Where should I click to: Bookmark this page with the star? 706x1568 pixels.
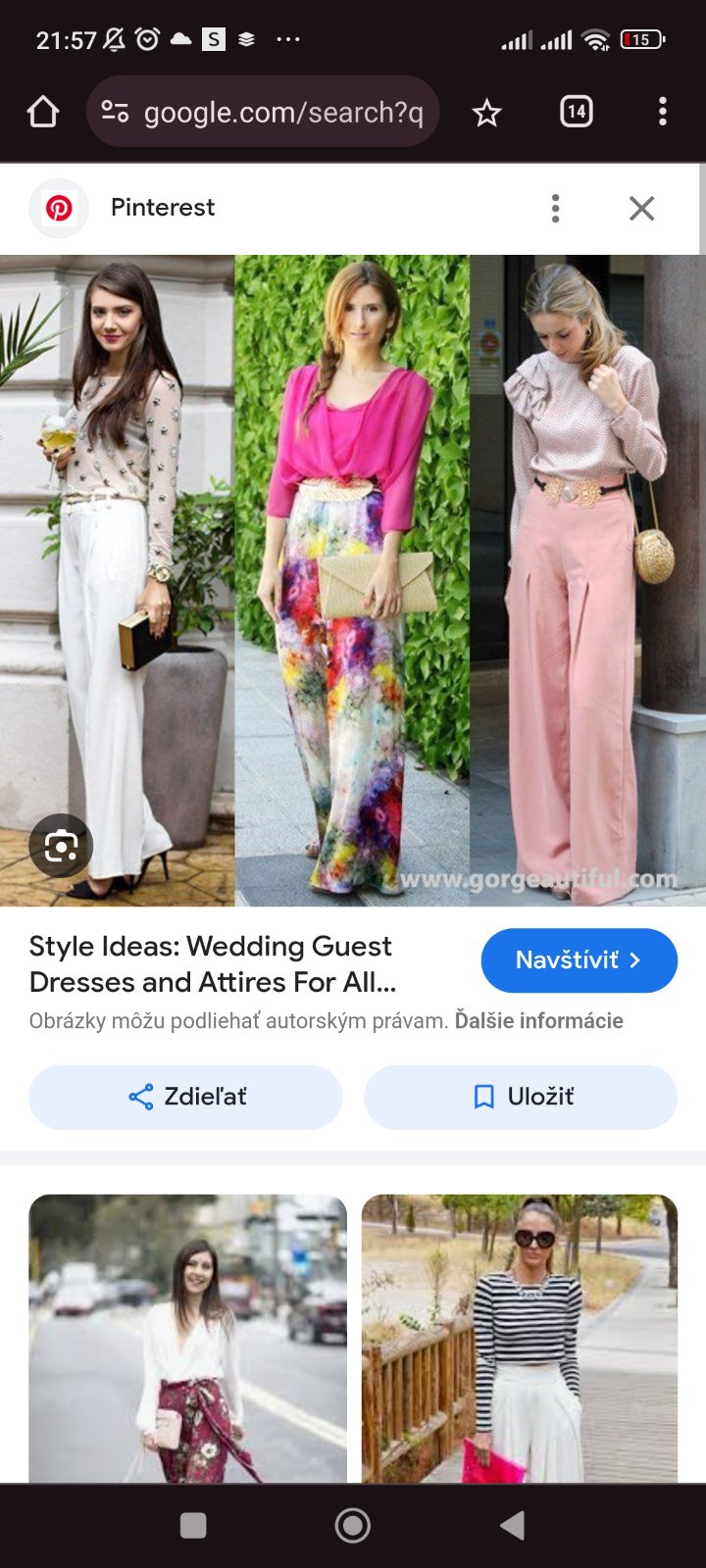486,113
